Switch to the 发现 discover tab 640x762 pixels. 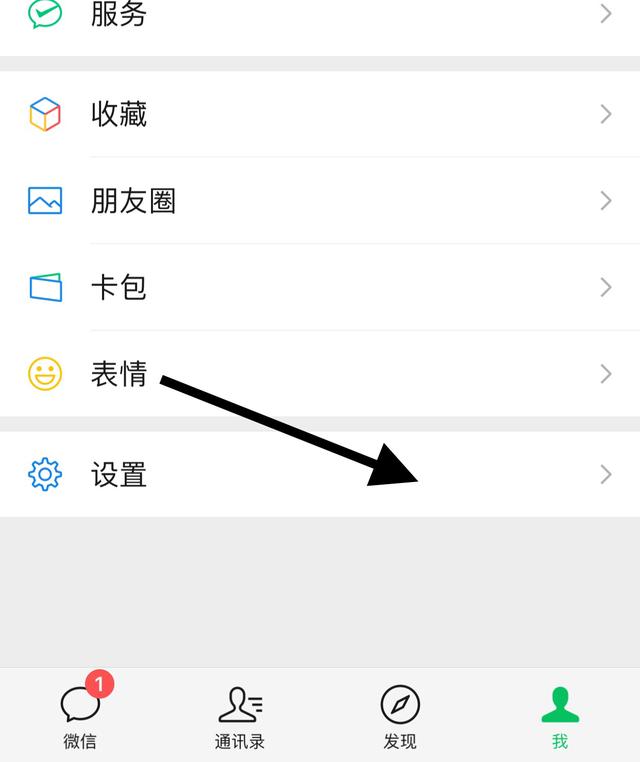point(400,715)
